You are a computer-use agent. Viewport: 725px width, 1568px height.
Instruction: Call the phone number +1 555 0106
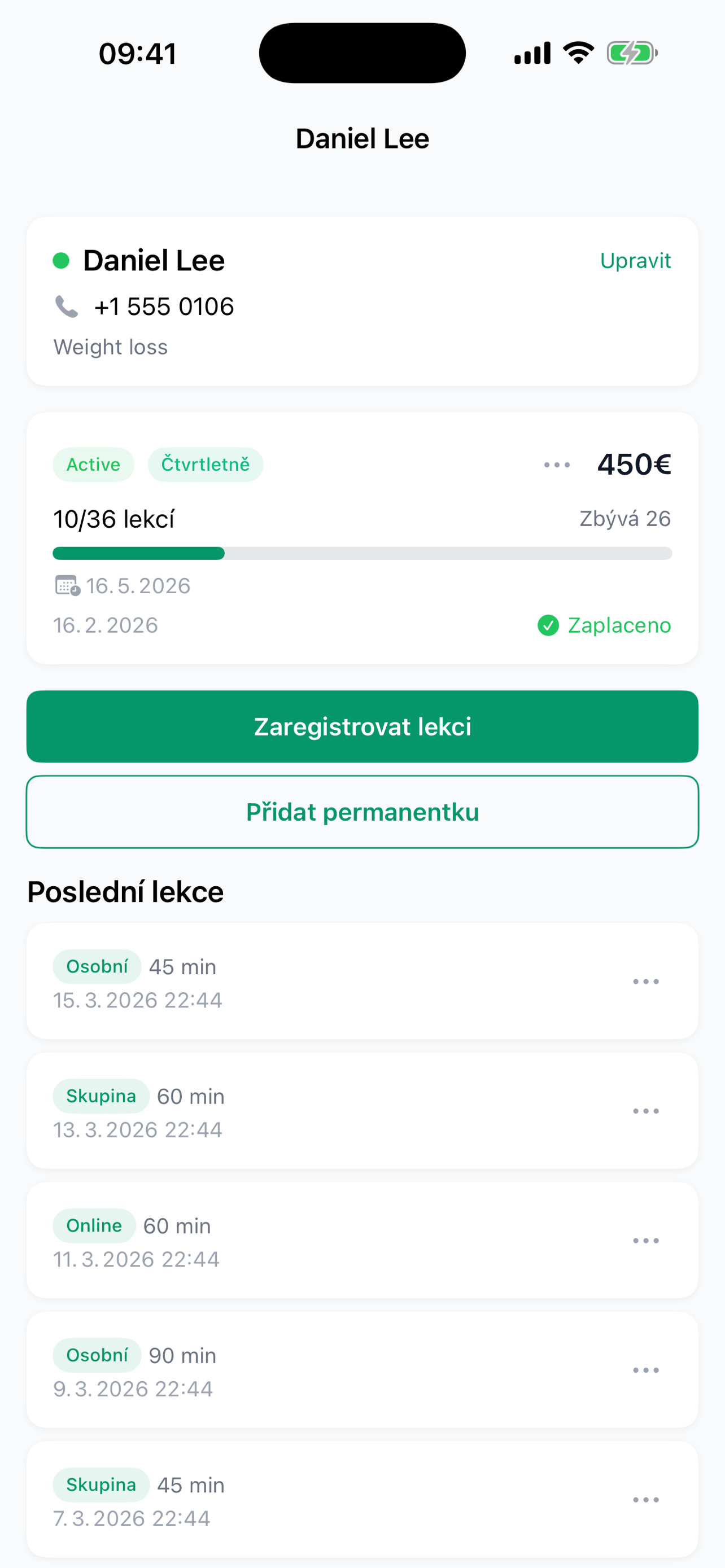(163, 307)
